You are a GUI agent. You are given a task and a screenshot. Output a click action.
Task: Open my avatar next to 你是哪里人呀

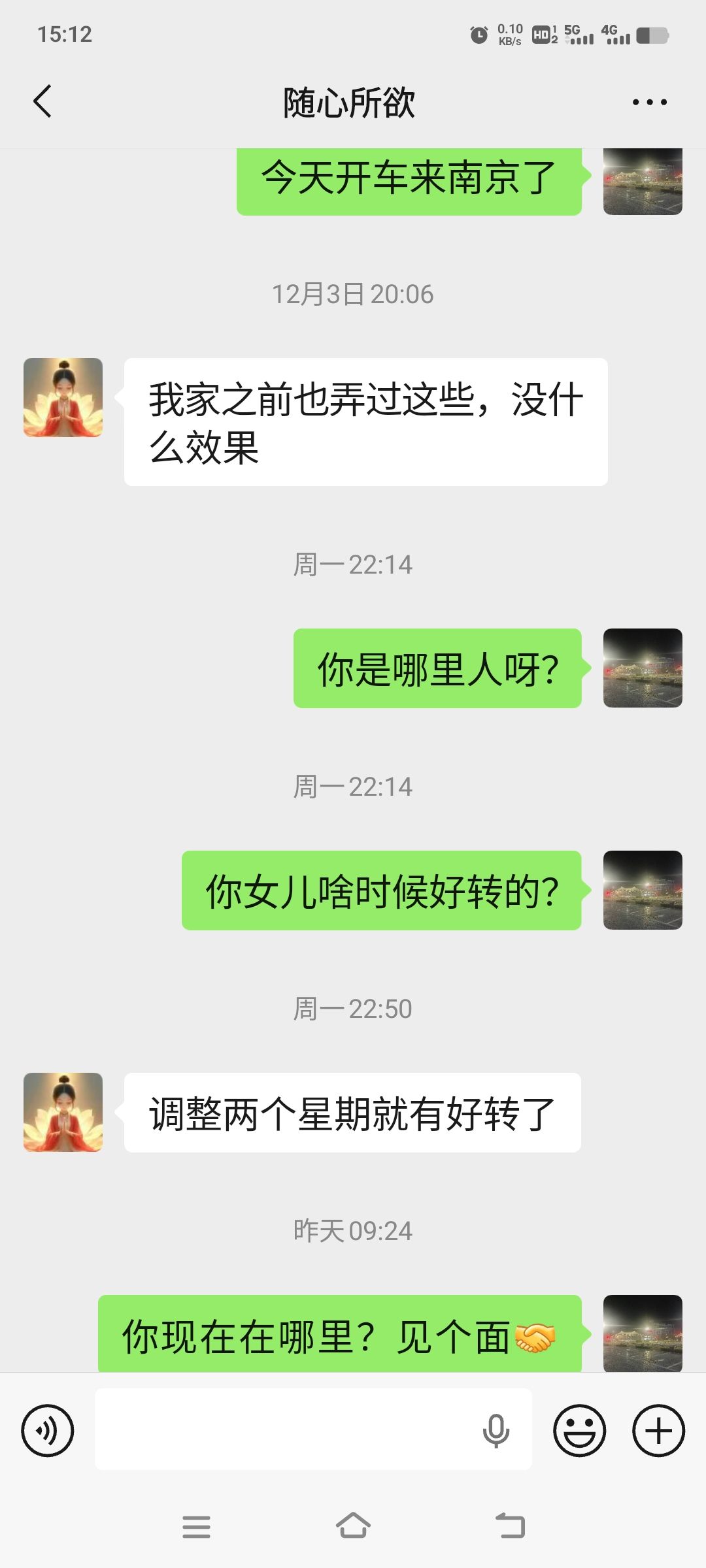pos(643,668)
